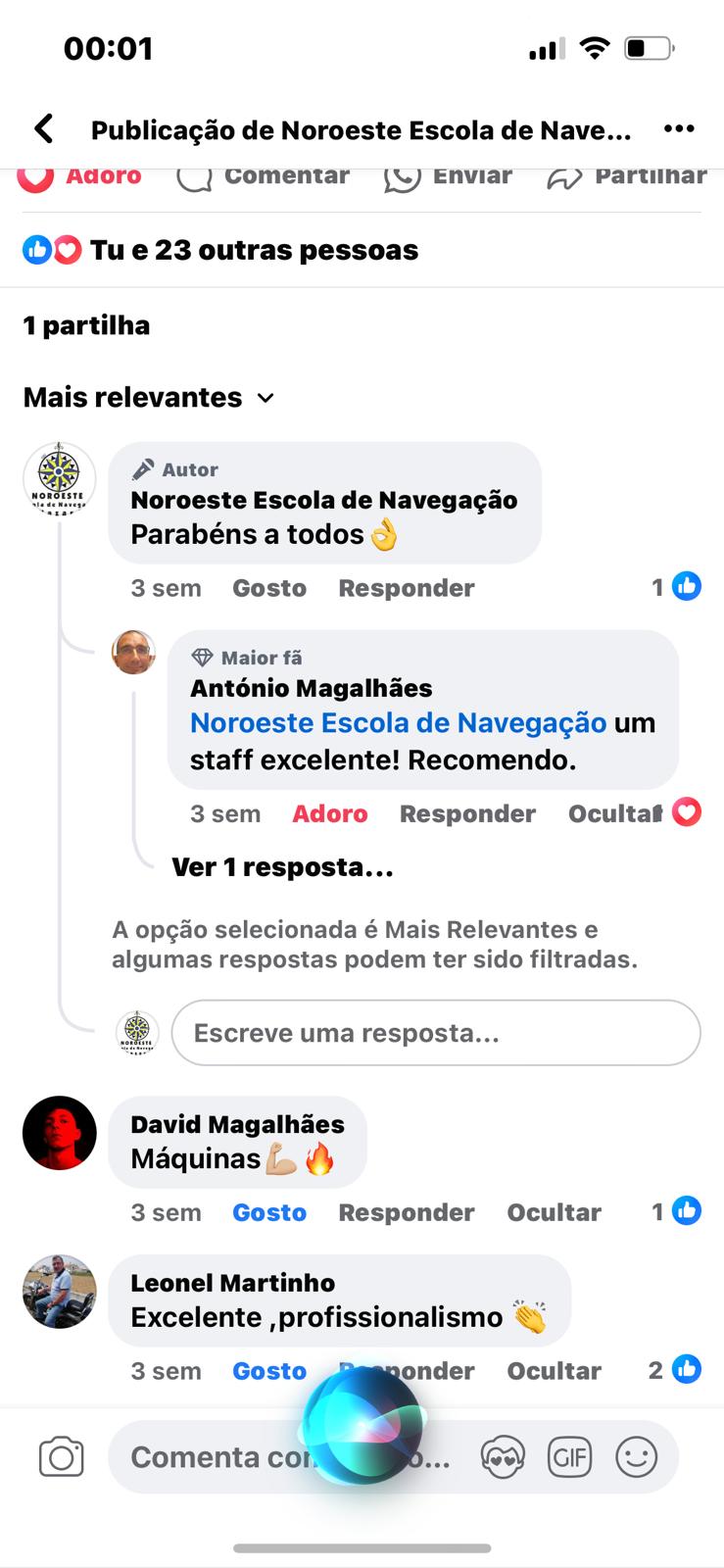This screenshot has width=724, height=1568.
Task: Open the avatar sticker picker
Action: (503, 1457)
